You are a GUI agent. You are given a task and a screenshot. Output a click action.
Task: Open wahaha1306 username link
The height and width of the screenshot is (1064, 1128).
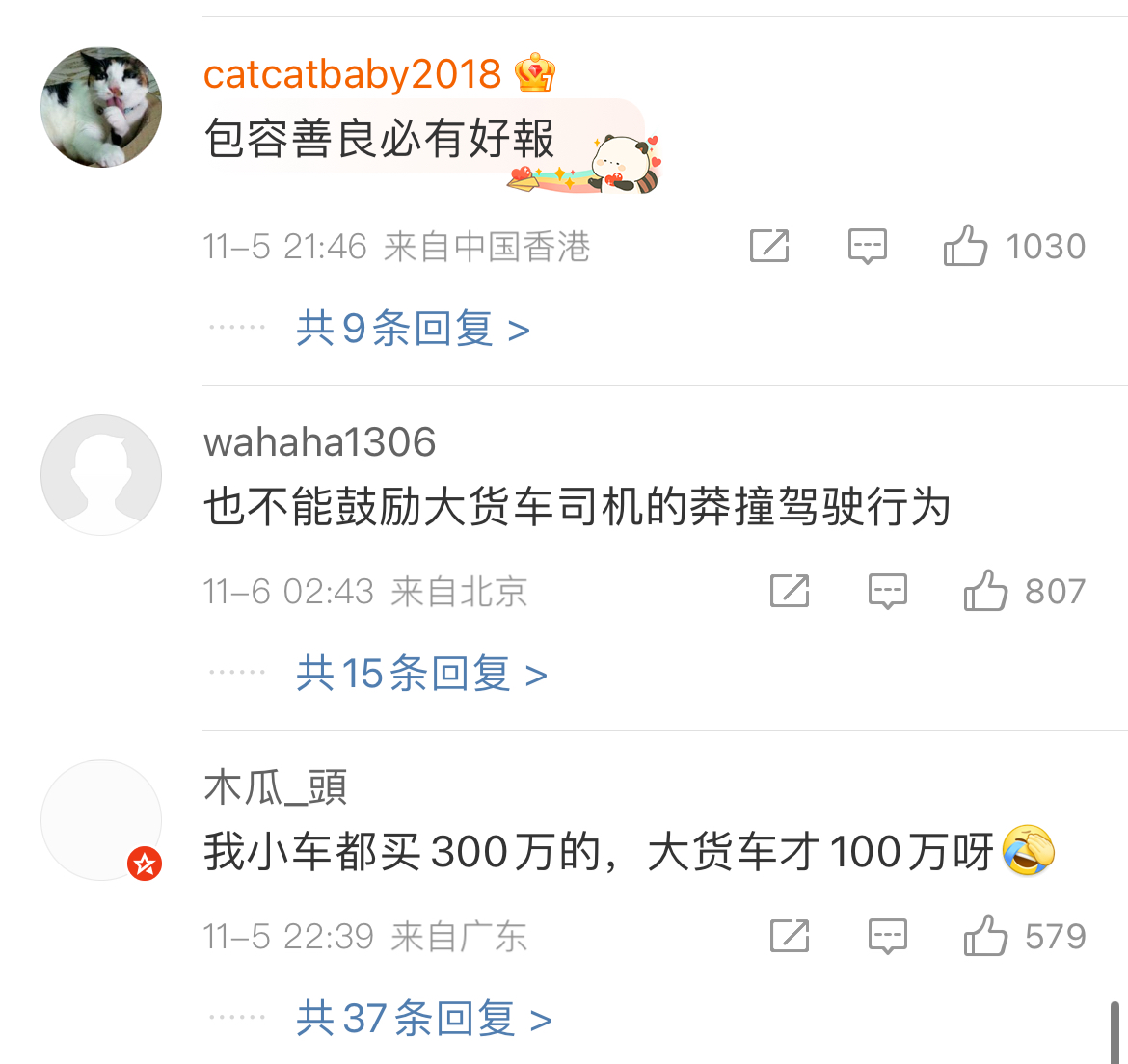coord(319,442)
